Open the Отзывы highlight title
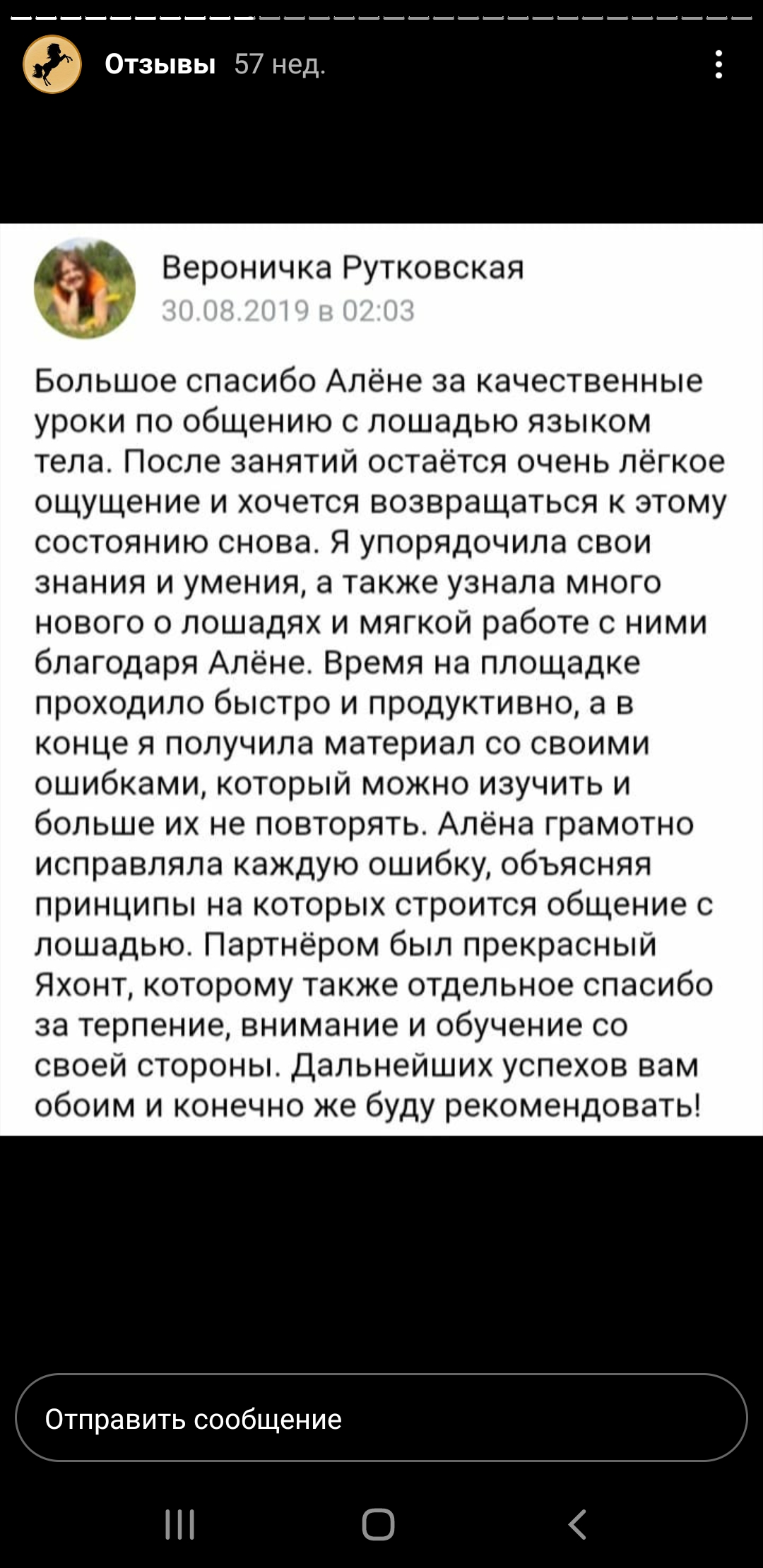The width and height of the screenshot is (763, 1568). pos(160,64)
